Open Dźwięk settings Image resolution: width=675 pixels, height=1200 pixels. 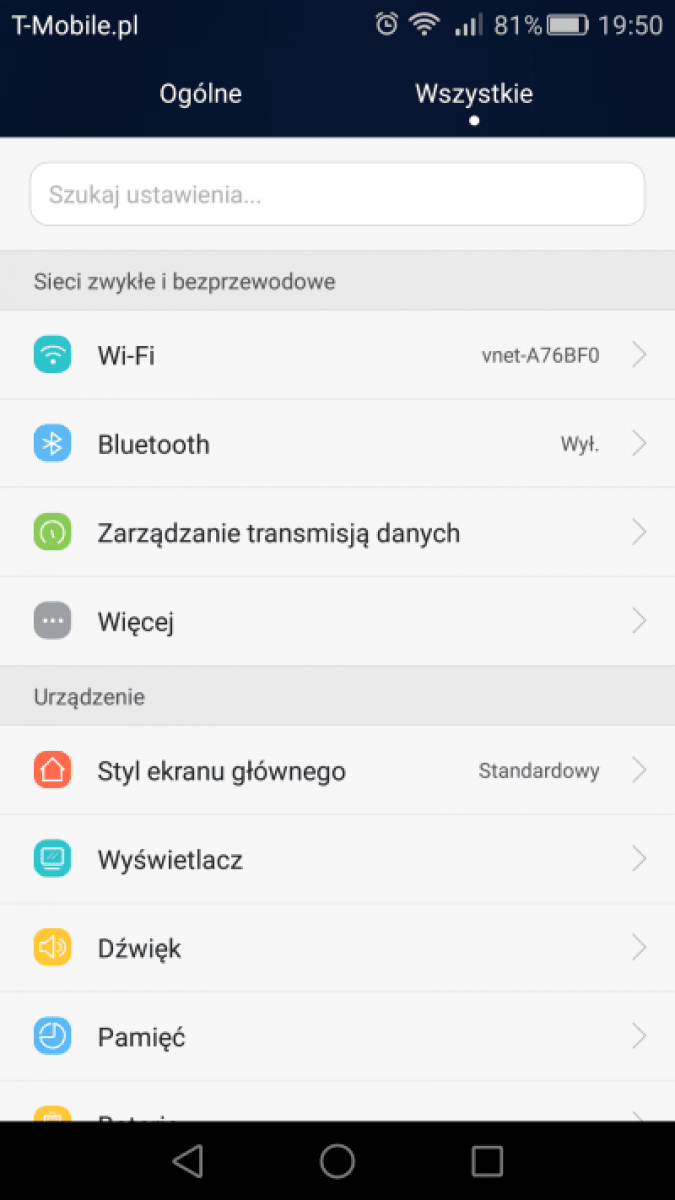click(x=337, y=948)
